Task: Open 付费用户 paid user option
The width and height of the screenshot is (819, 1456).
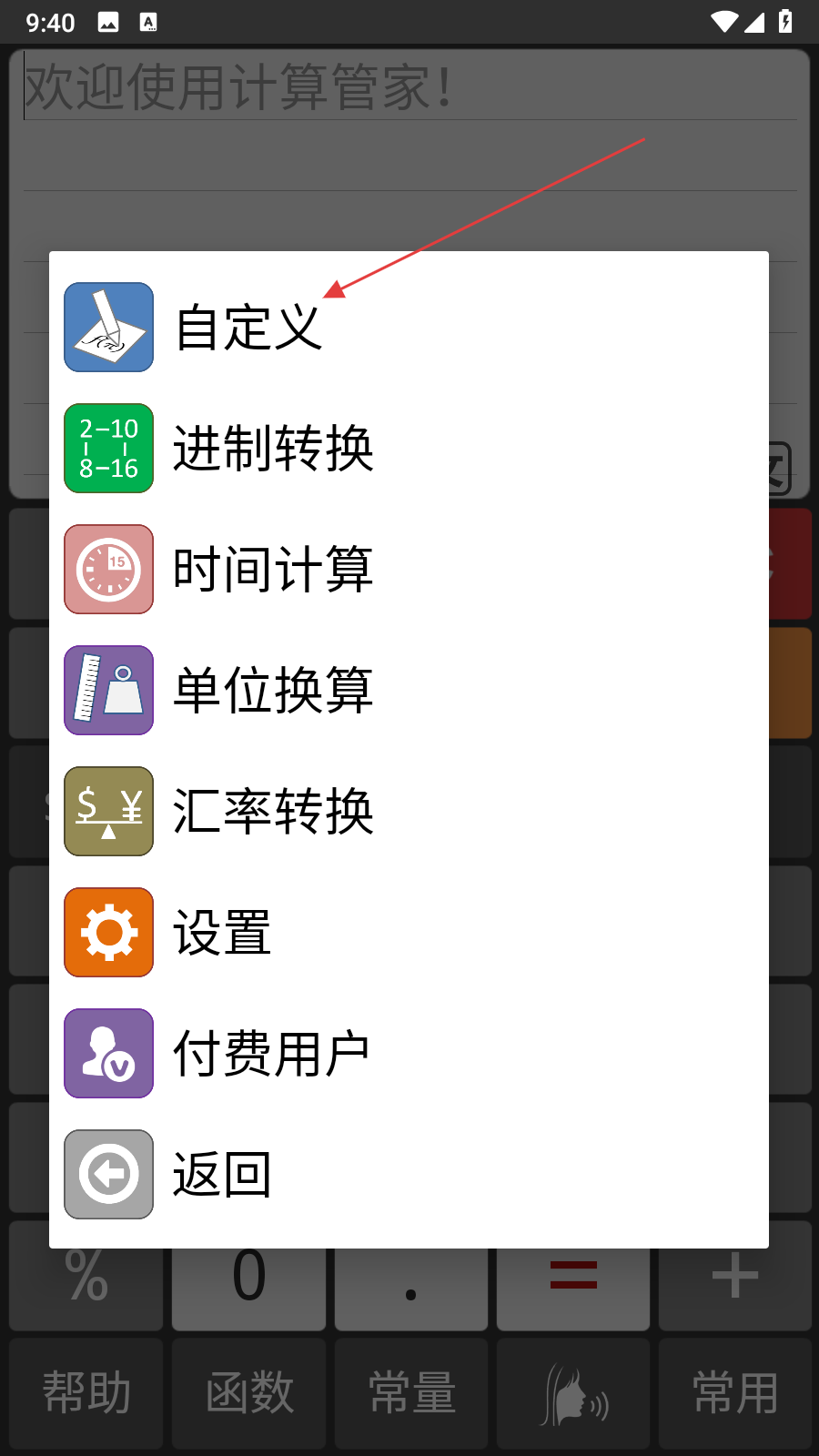Action: 271,1054
